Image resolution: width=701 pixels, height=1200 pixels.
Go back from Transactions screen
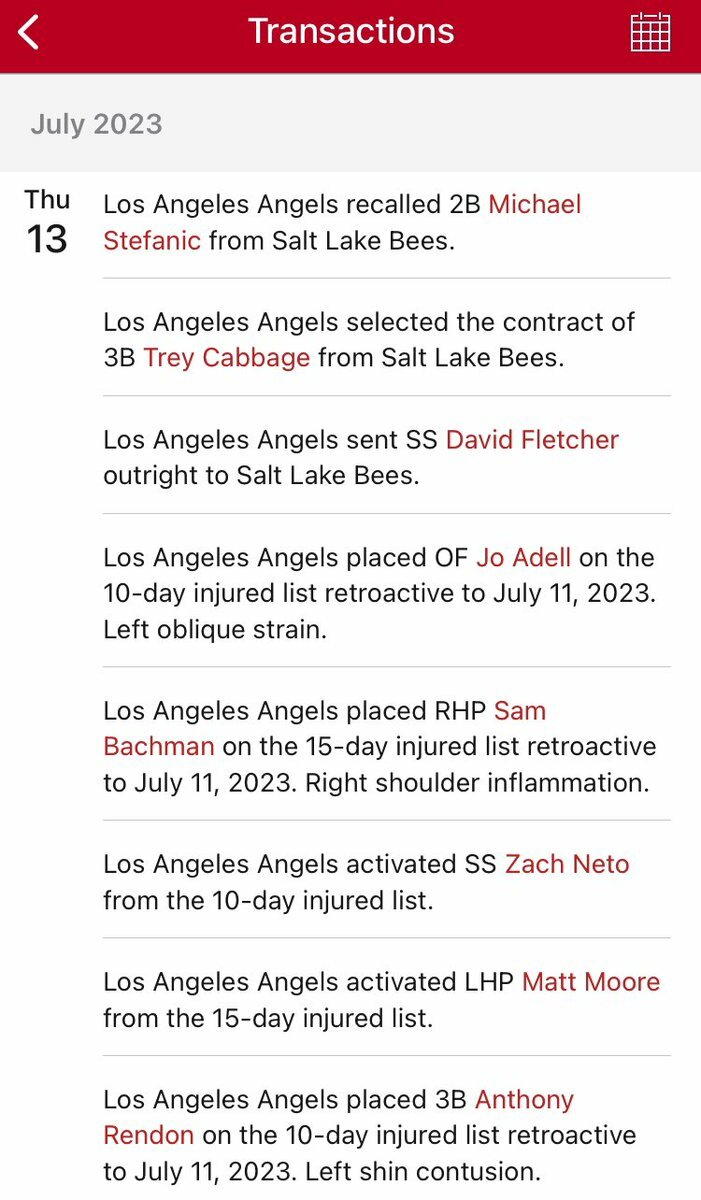[x=29, y=33]
